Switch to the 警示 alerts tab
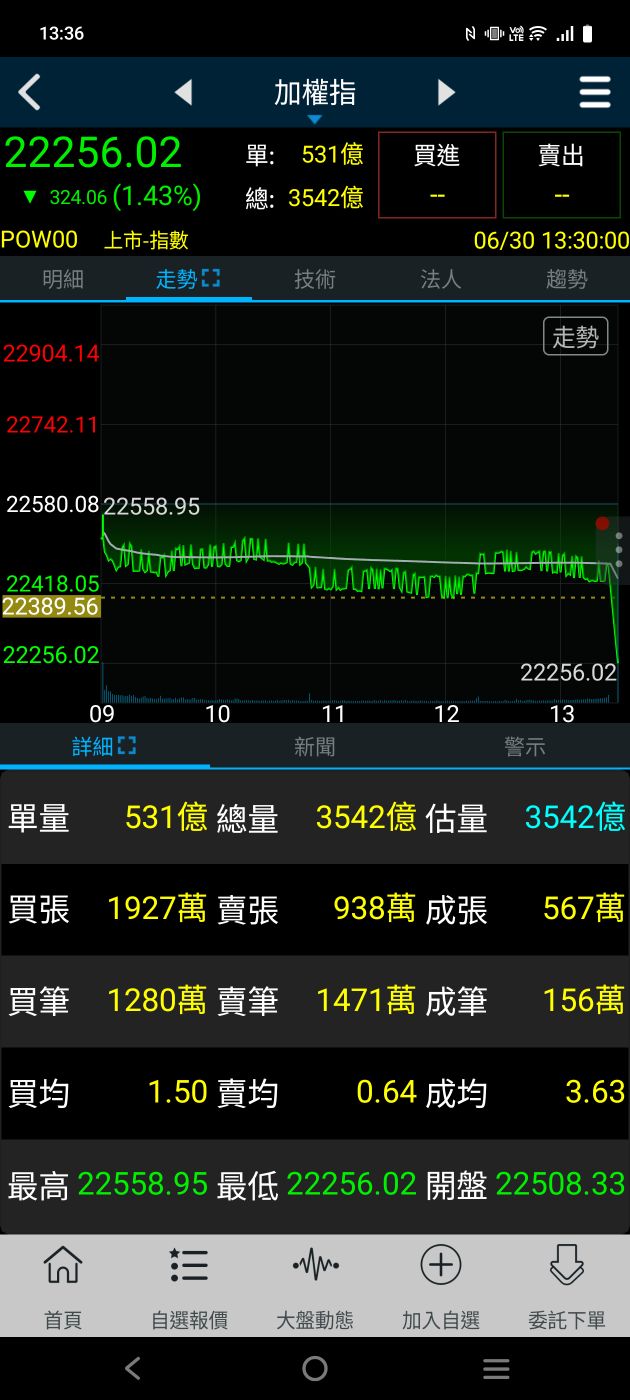This screenshot has width=630, height=1400. [525, 747]
